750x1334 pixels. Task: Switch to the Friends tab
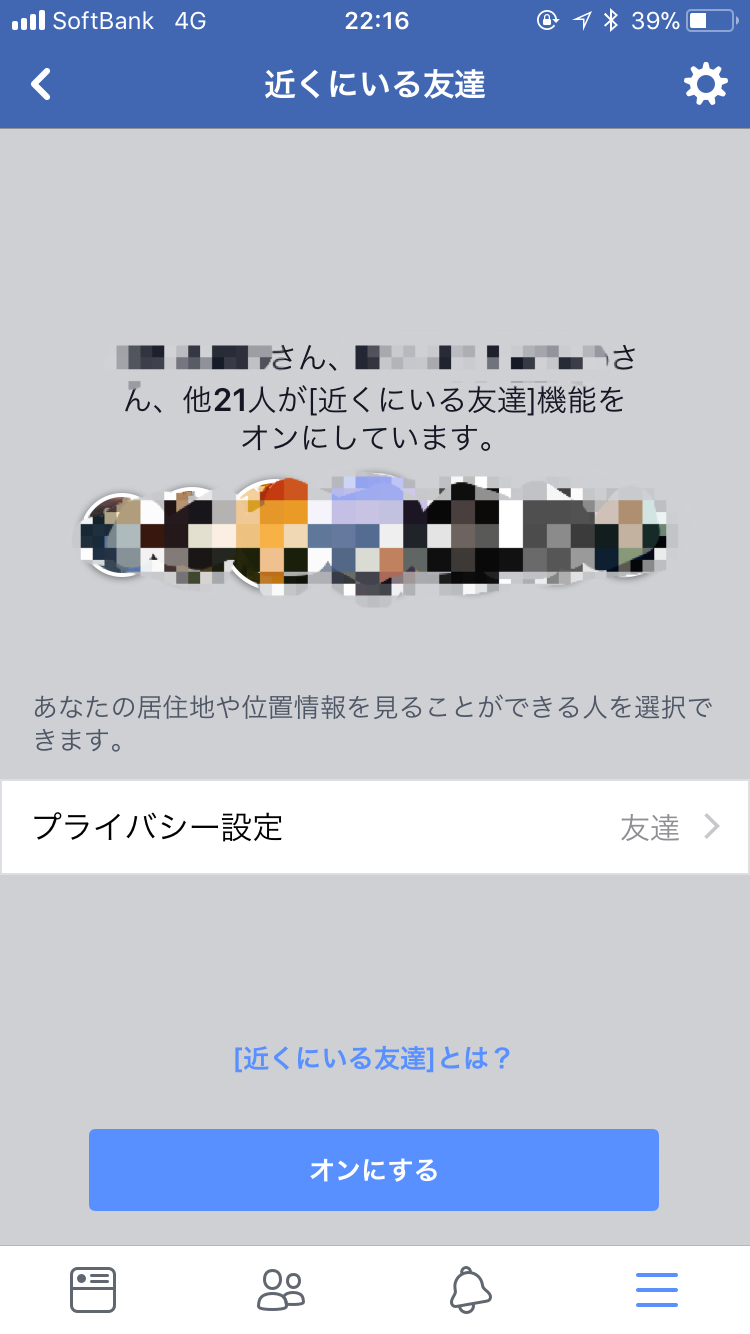[280, 1290]
